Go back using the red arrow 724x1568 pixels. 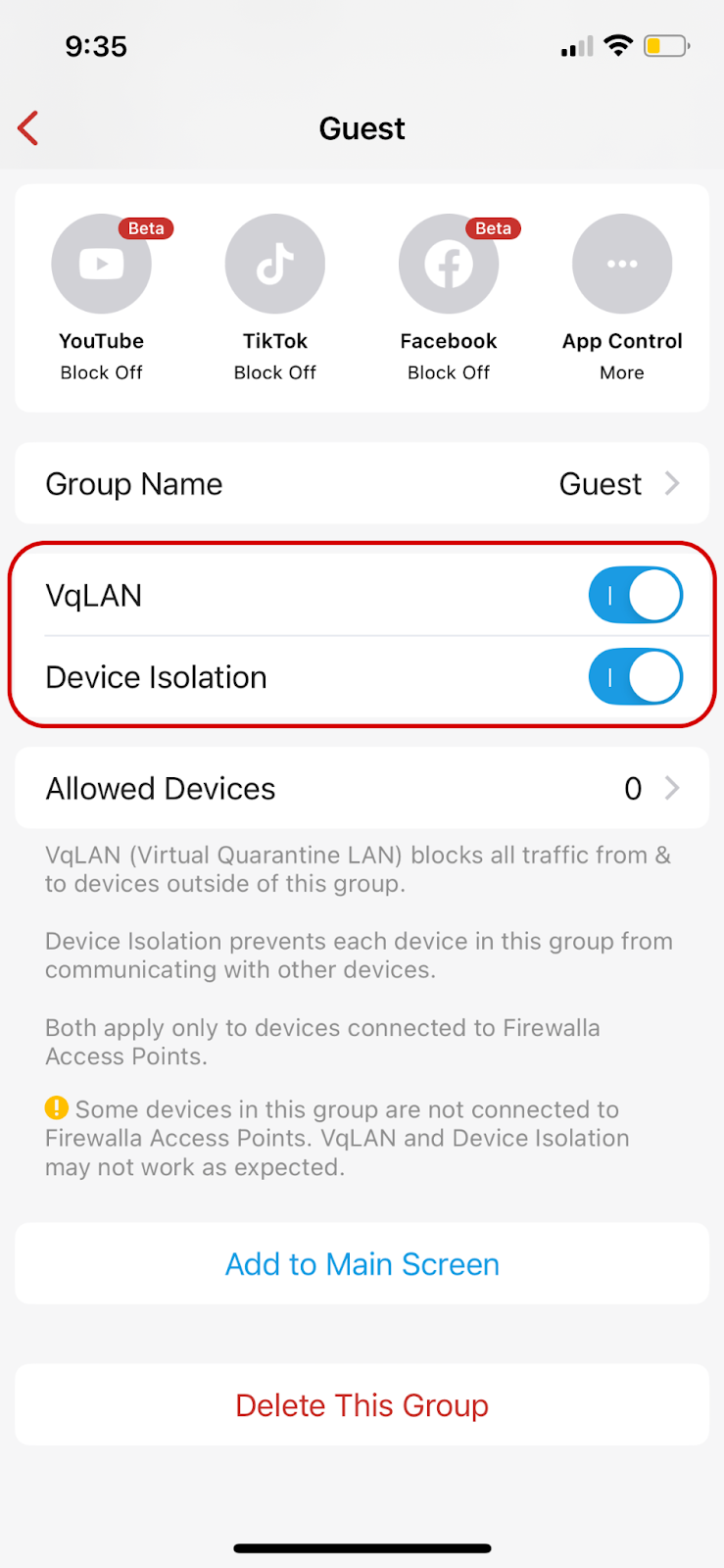[28, 128]
